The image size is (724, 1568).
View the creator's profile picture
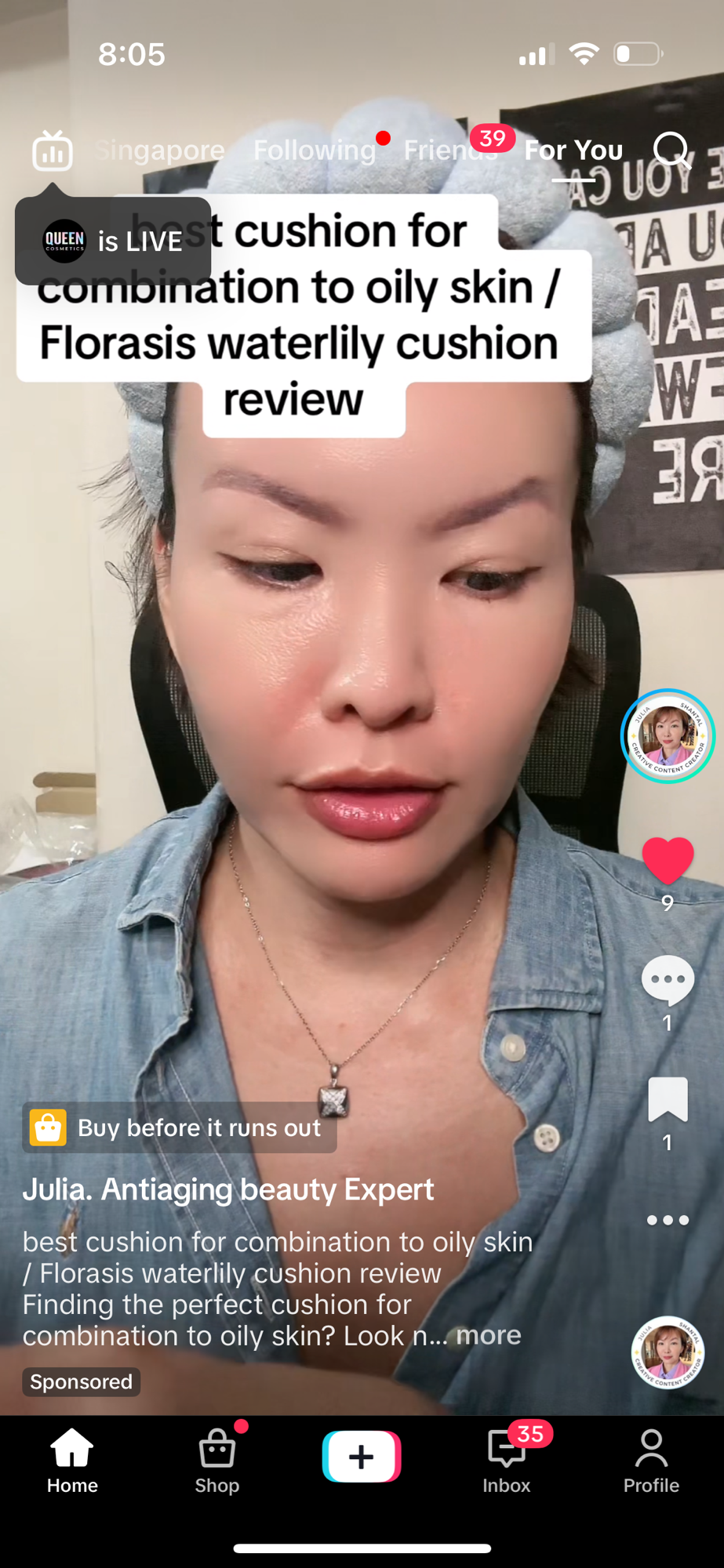coord(668,736)
